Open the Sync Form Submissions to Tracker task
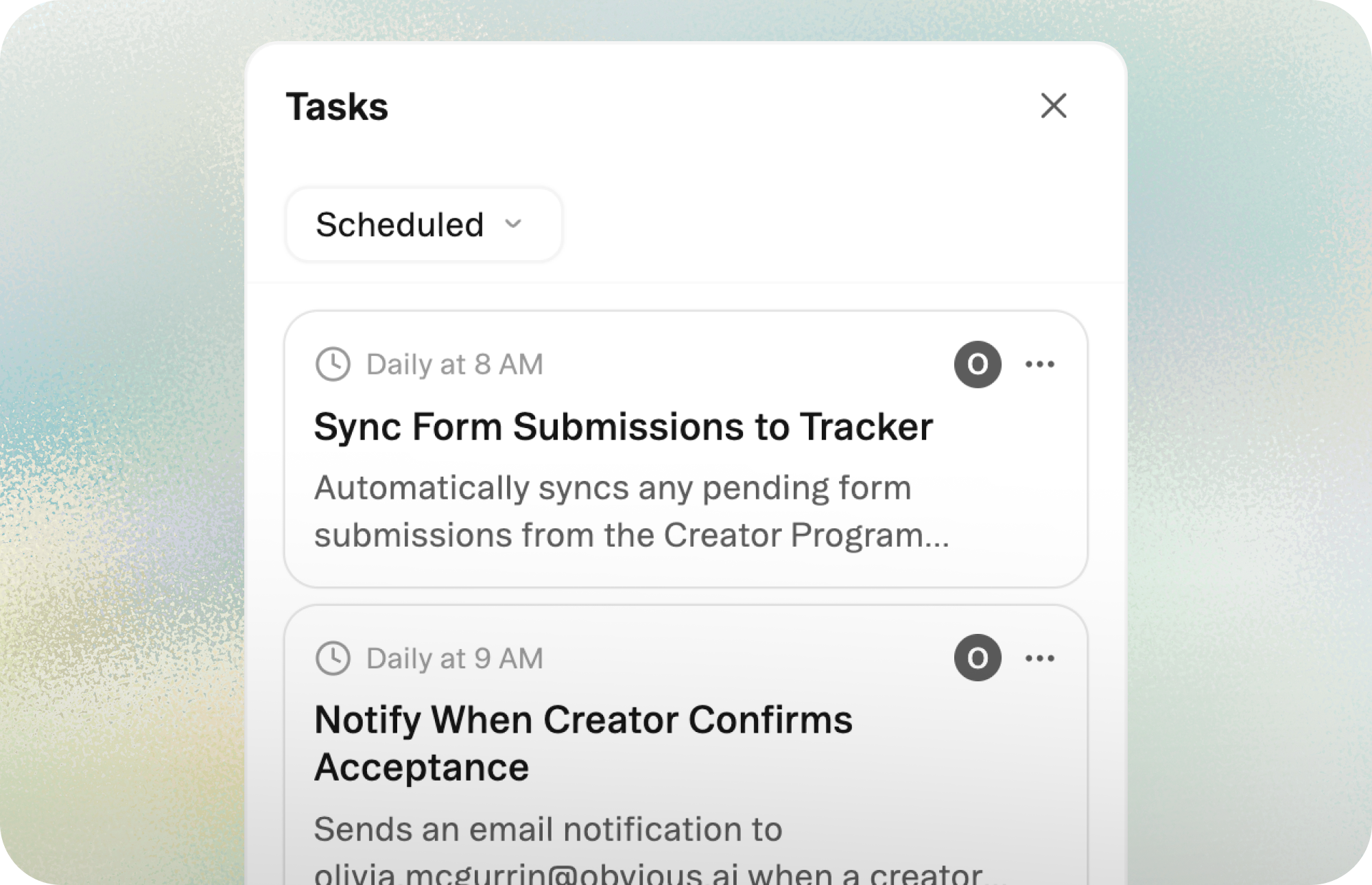Viewport: 1372px width, 885px height. pos(623,427)
